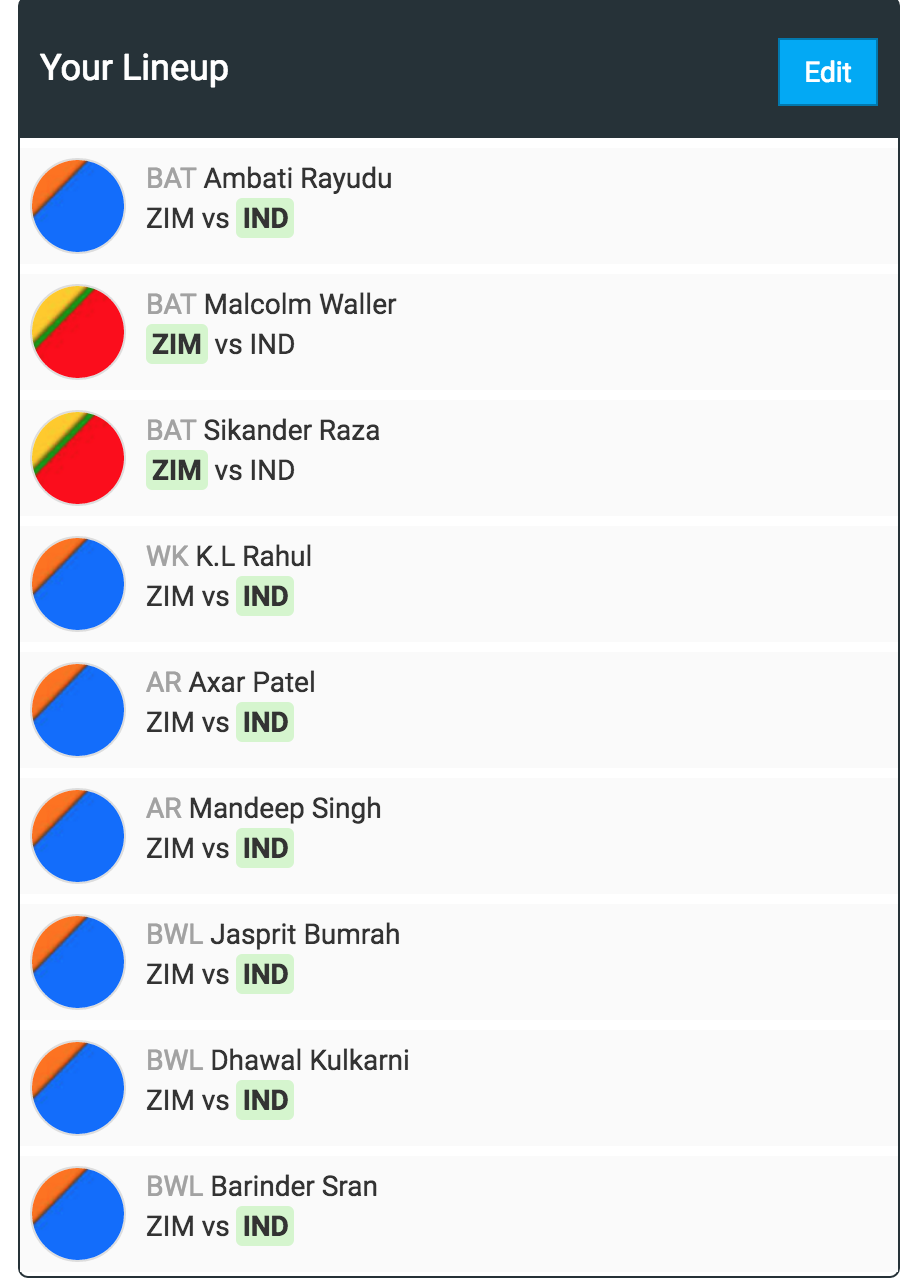
Task: Click Mandeep Singh's team logo icon
Action: coord(77,835)
